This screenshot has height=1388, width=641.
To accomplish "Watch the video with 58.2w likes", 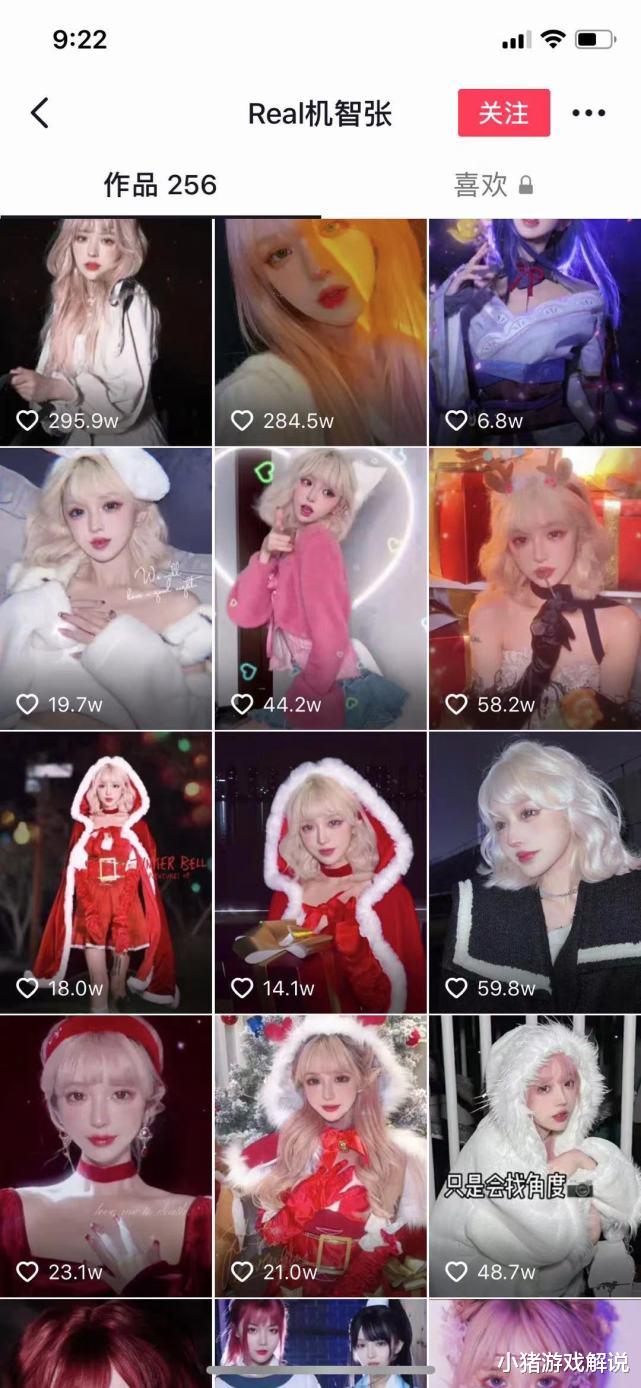I will pyautogui.click(x=535, y=588).
